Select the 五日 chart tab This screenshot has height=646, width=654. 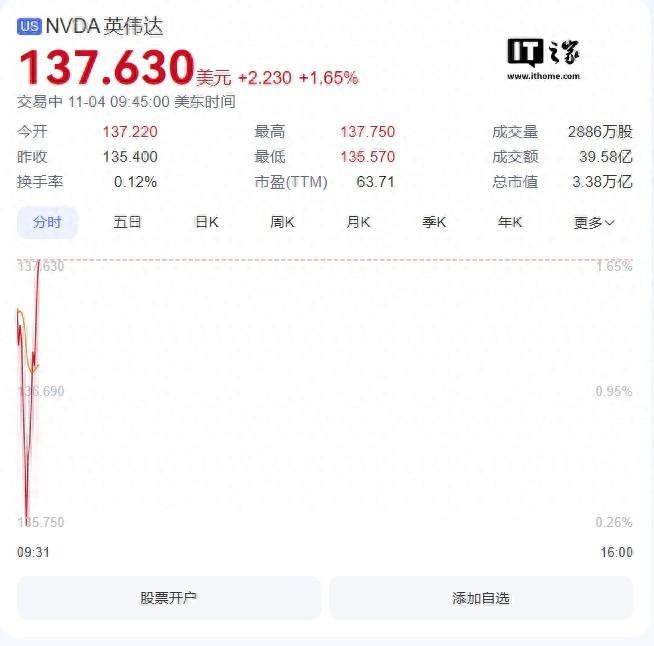tap(127, 222)
